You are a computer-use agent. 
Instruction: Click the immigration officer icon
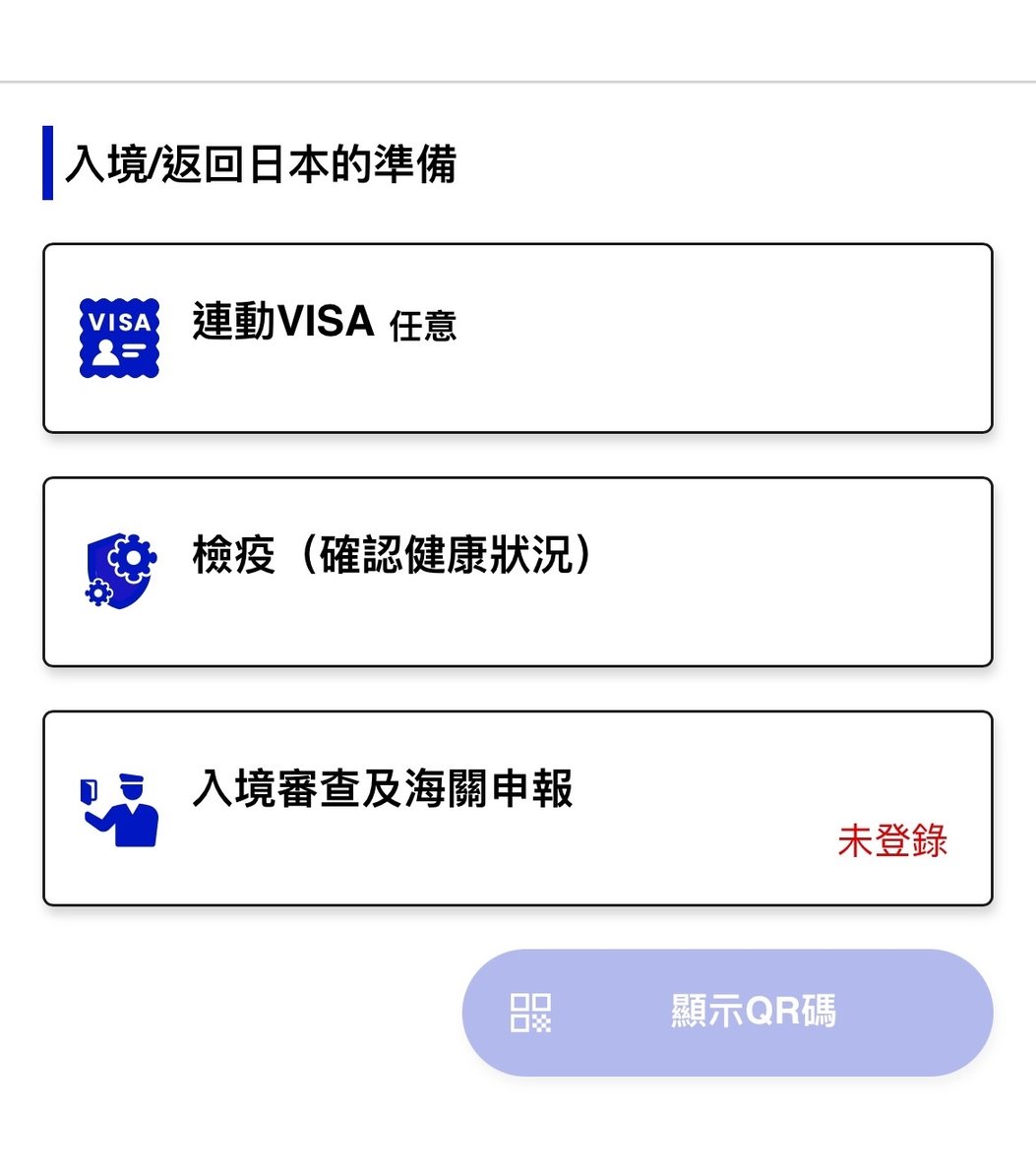tap(118, 808)
